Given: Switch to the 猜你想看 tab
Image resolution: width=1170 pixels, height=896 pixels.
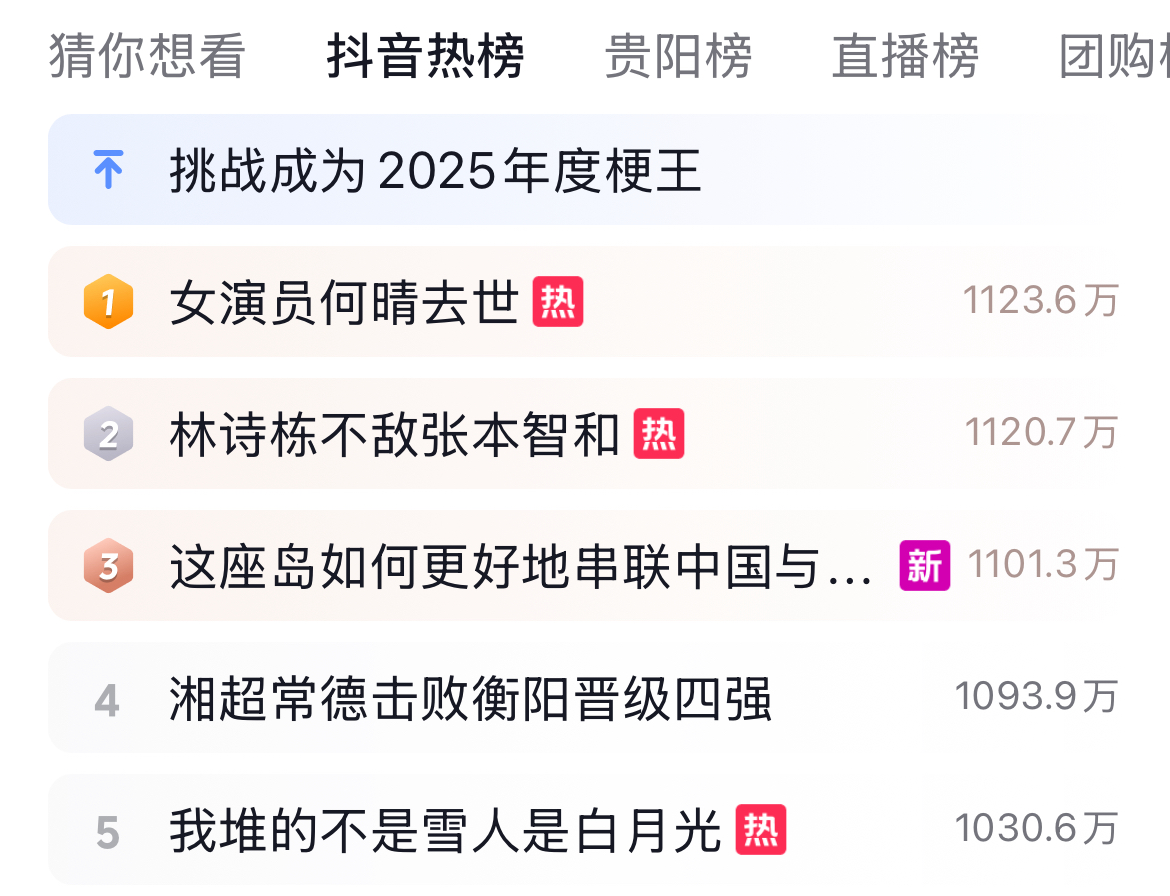Looking at the screenshot, I should pyautogui.click(x=147, y=56).
